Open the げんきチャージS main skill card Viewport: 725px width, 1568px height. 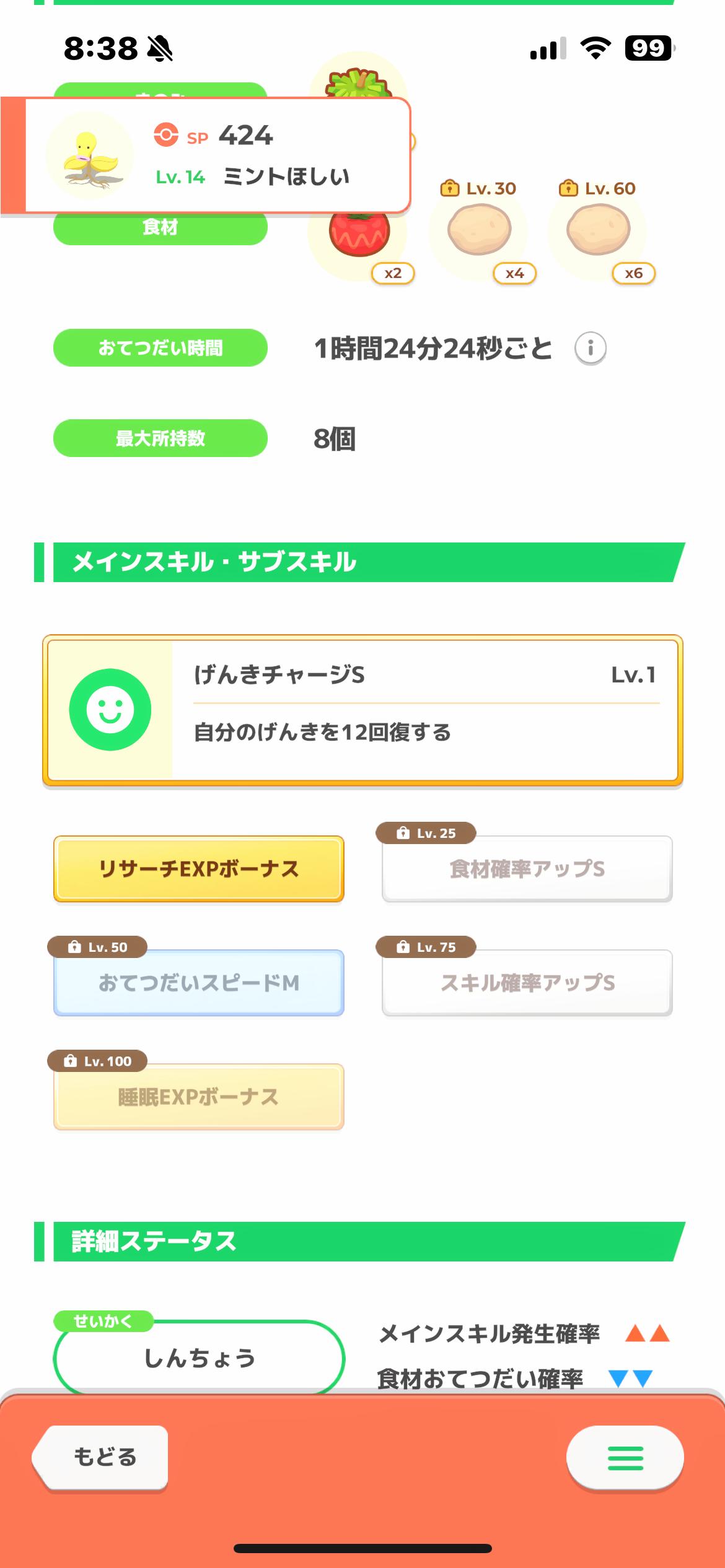pyautogui.click(x=362, y=710)
